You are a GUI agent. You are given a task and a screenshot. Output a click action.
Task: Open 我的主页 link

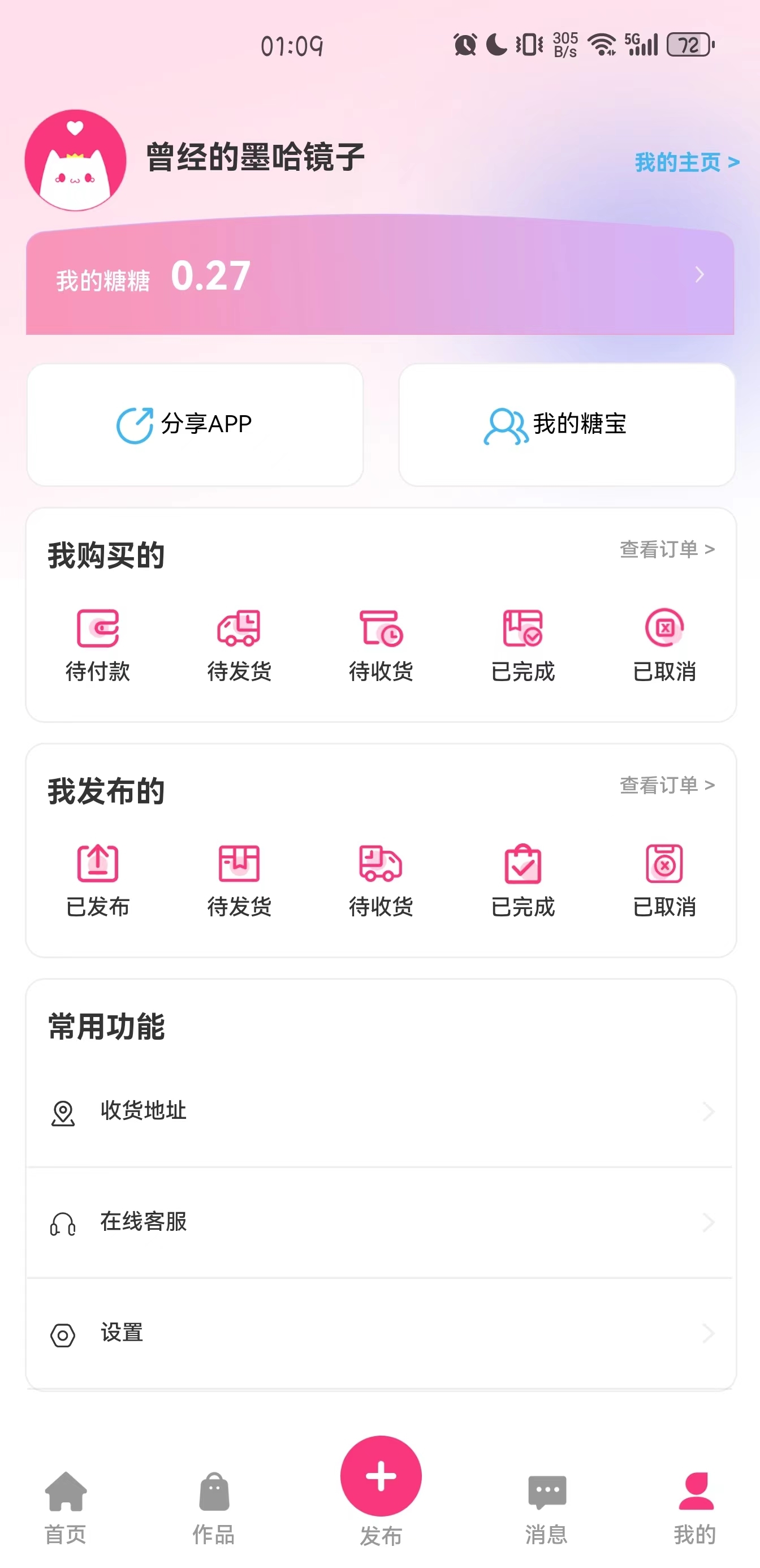(x=686, y=162)
